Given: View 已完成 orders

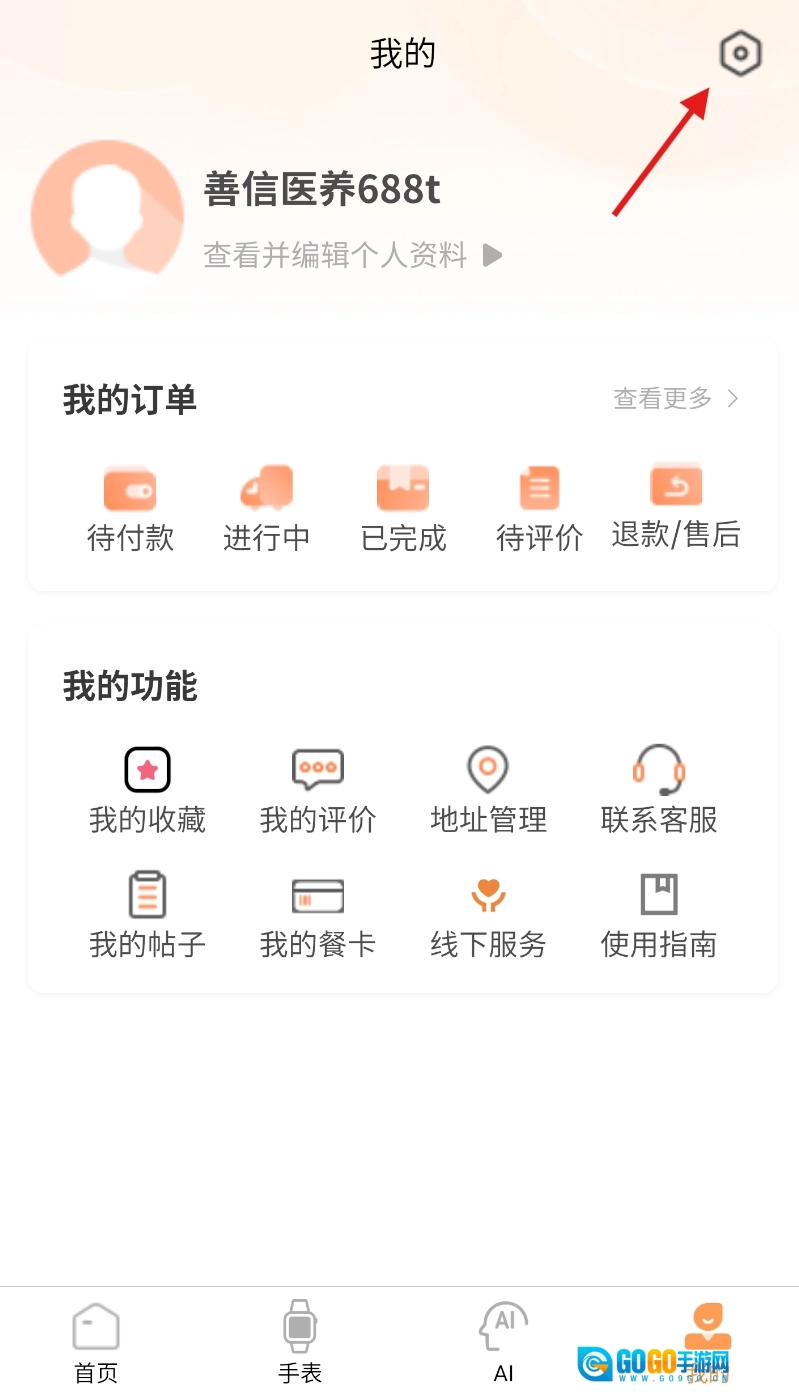Looking at the screenshot, I should pos(403,510).
